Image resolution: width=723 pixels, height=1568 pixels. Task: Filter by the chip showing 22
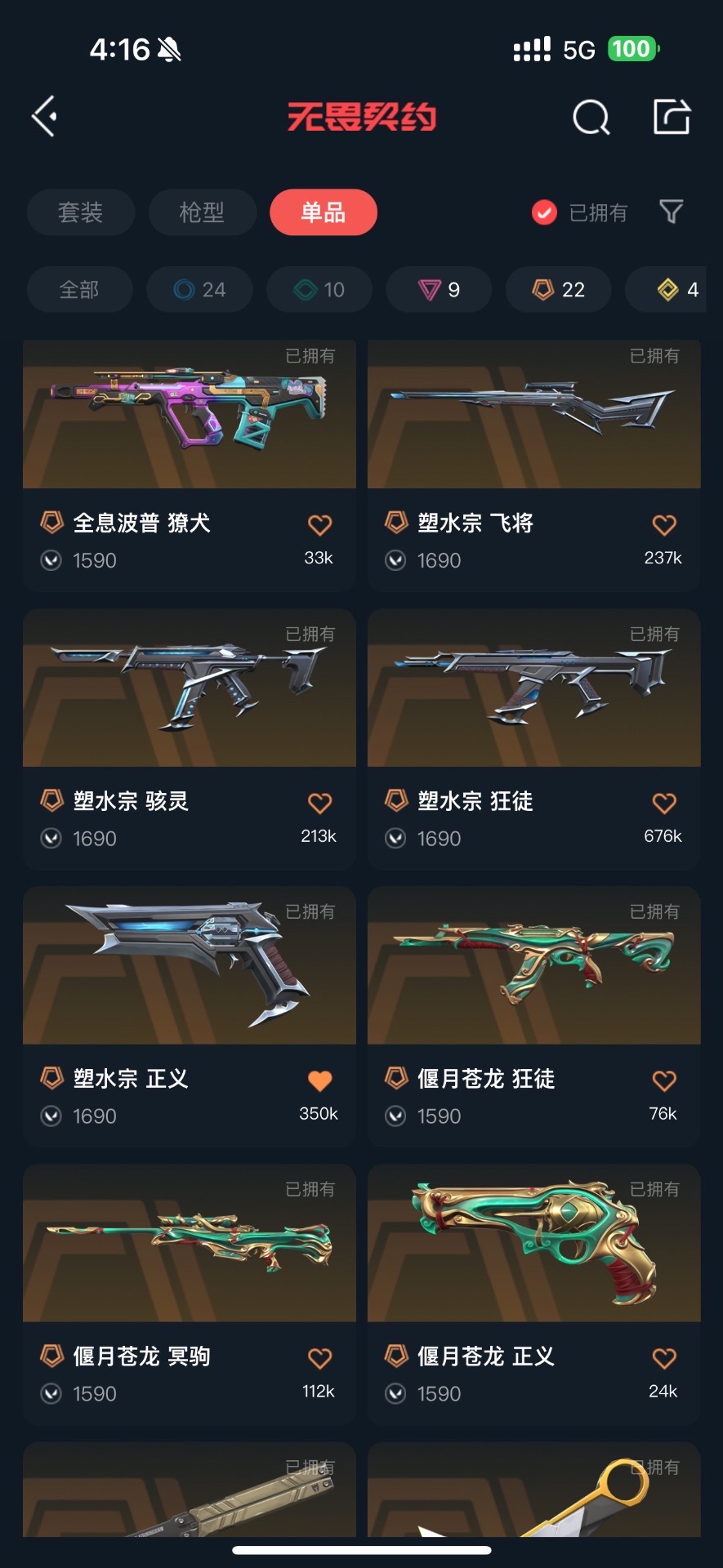point(559,289)
